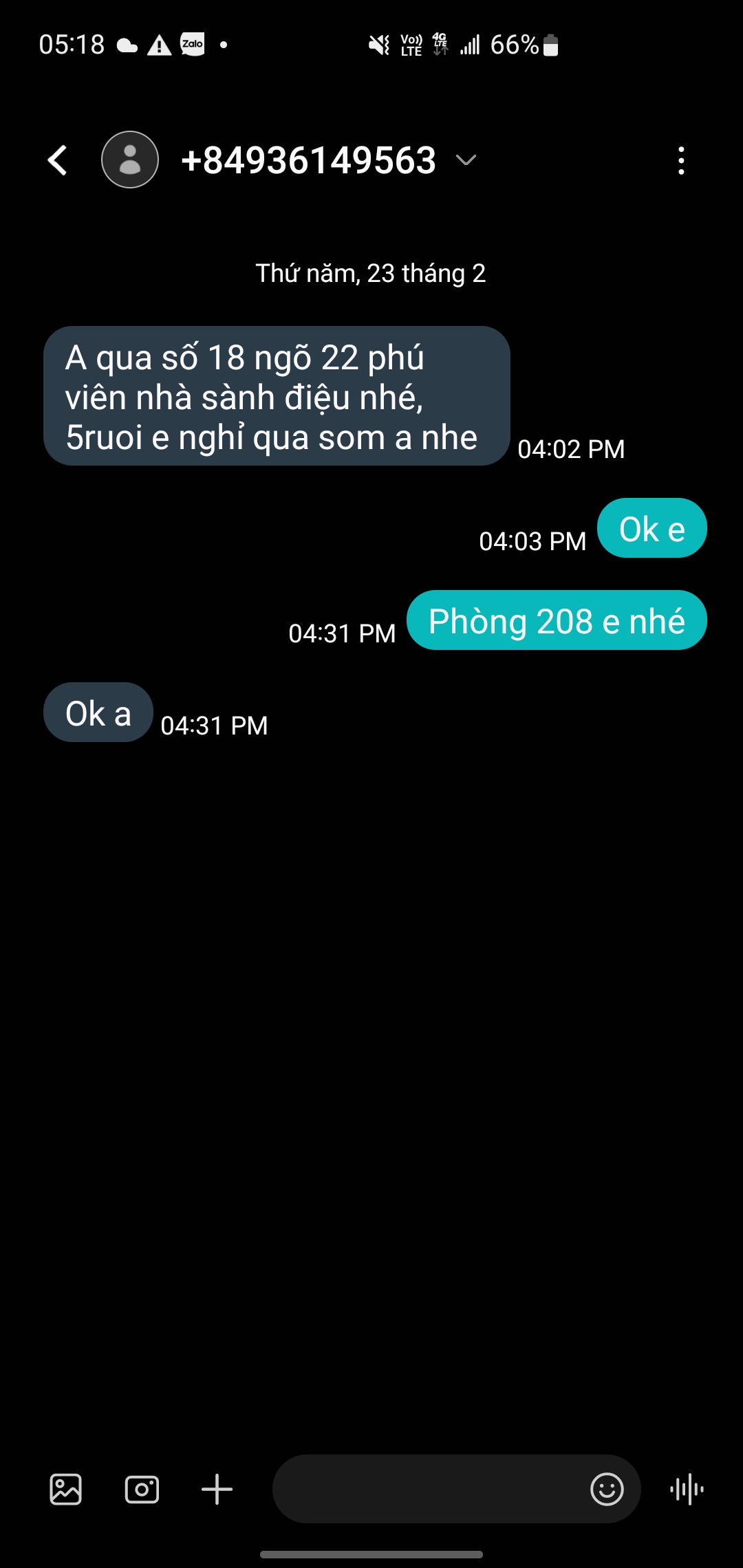Image resolution: width=743 pixels, height=1568 pixels.
Task: Record a voice message
Action: point(687,1490)
